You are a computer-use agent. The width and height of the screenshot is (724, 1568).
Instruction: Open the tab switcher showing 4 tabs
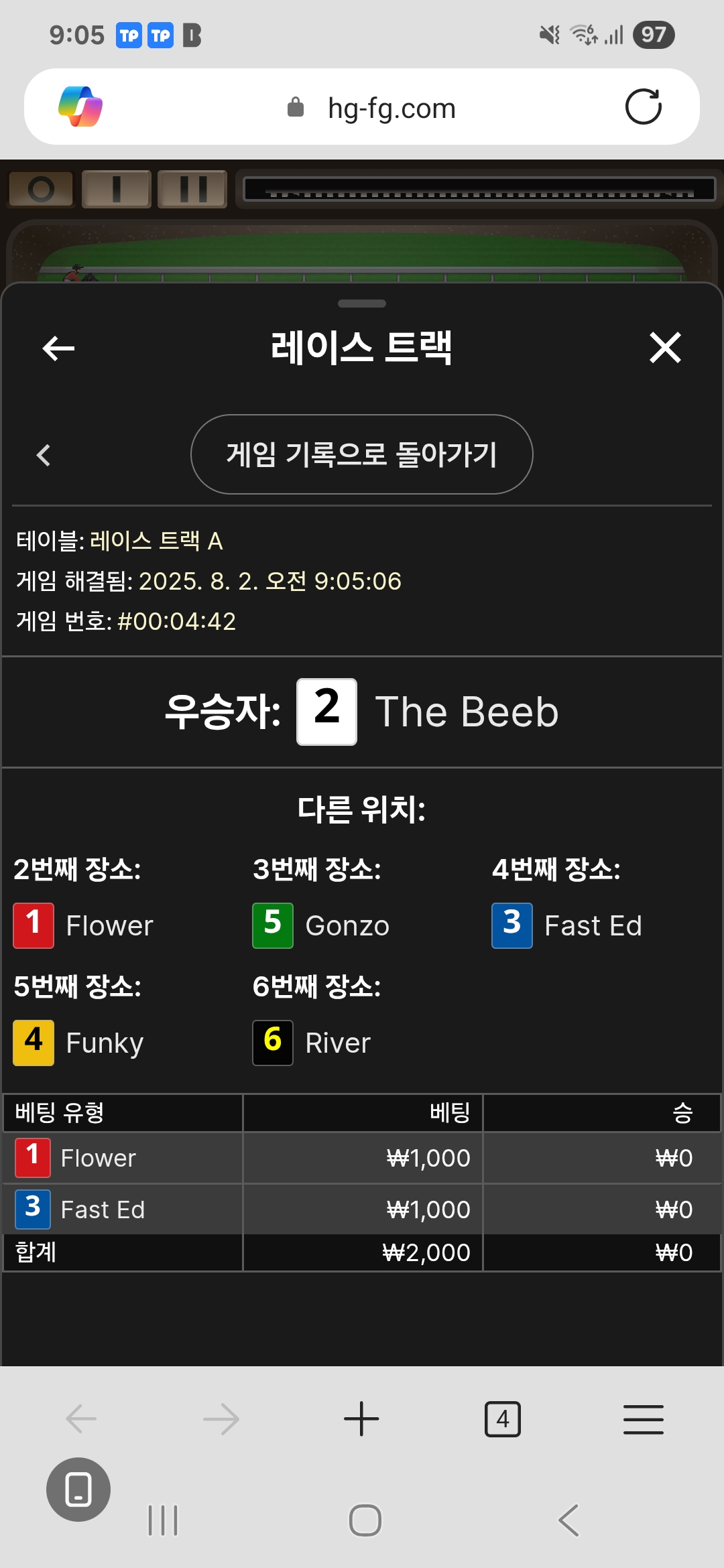click(503, 1419)
